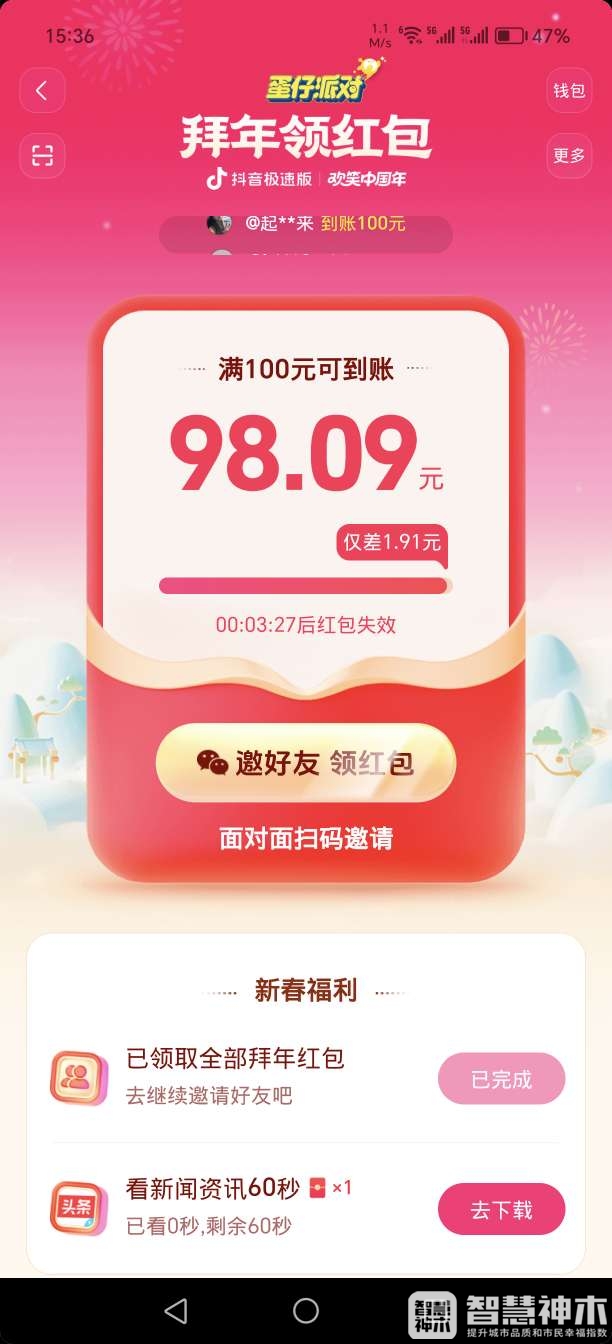Go back using the top-left arrow
612x1344 pixels.
click(42, 91)
